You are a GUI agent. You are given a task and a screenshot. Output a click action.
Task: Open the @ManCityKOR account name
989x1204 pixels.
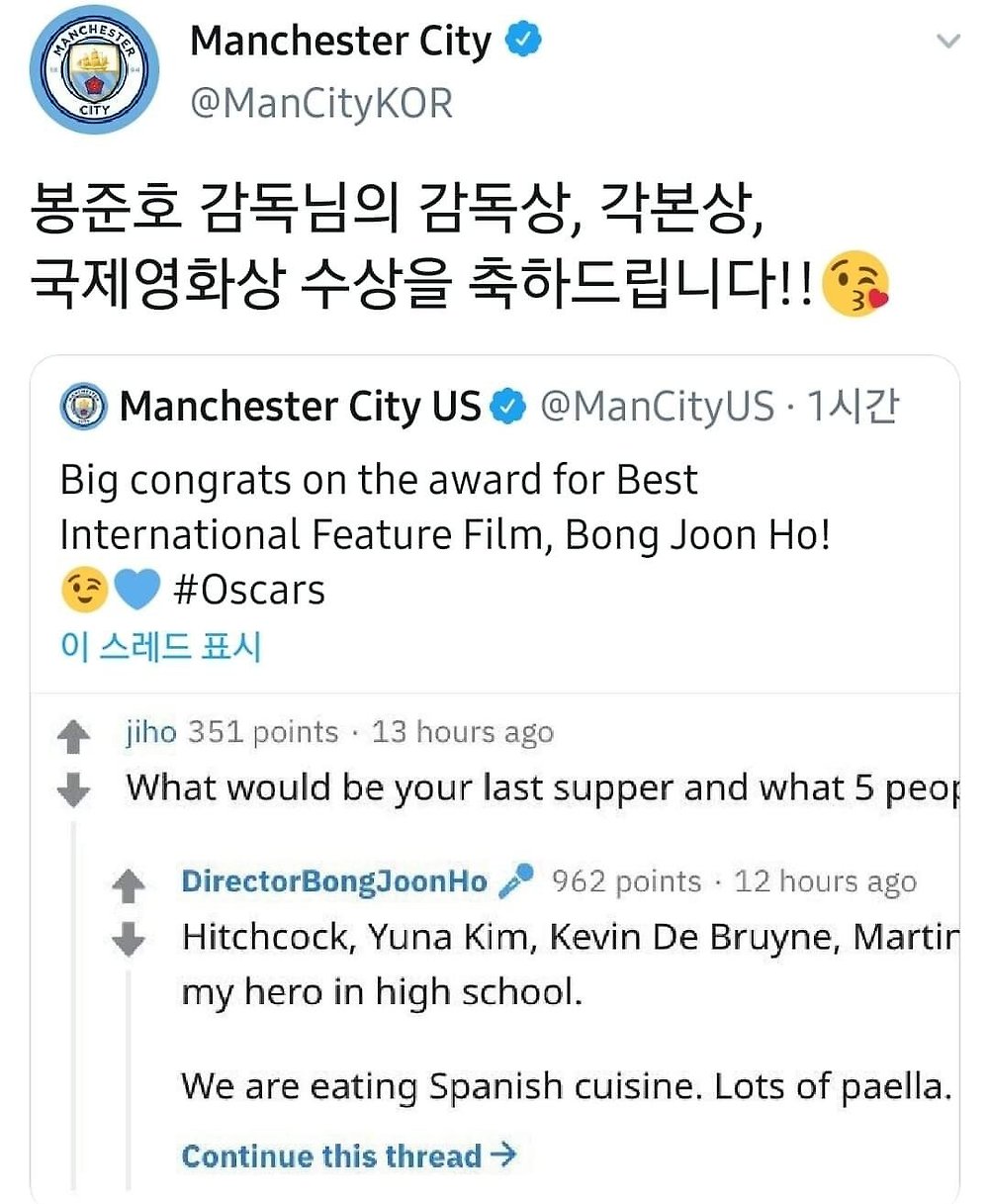(321, 102)
